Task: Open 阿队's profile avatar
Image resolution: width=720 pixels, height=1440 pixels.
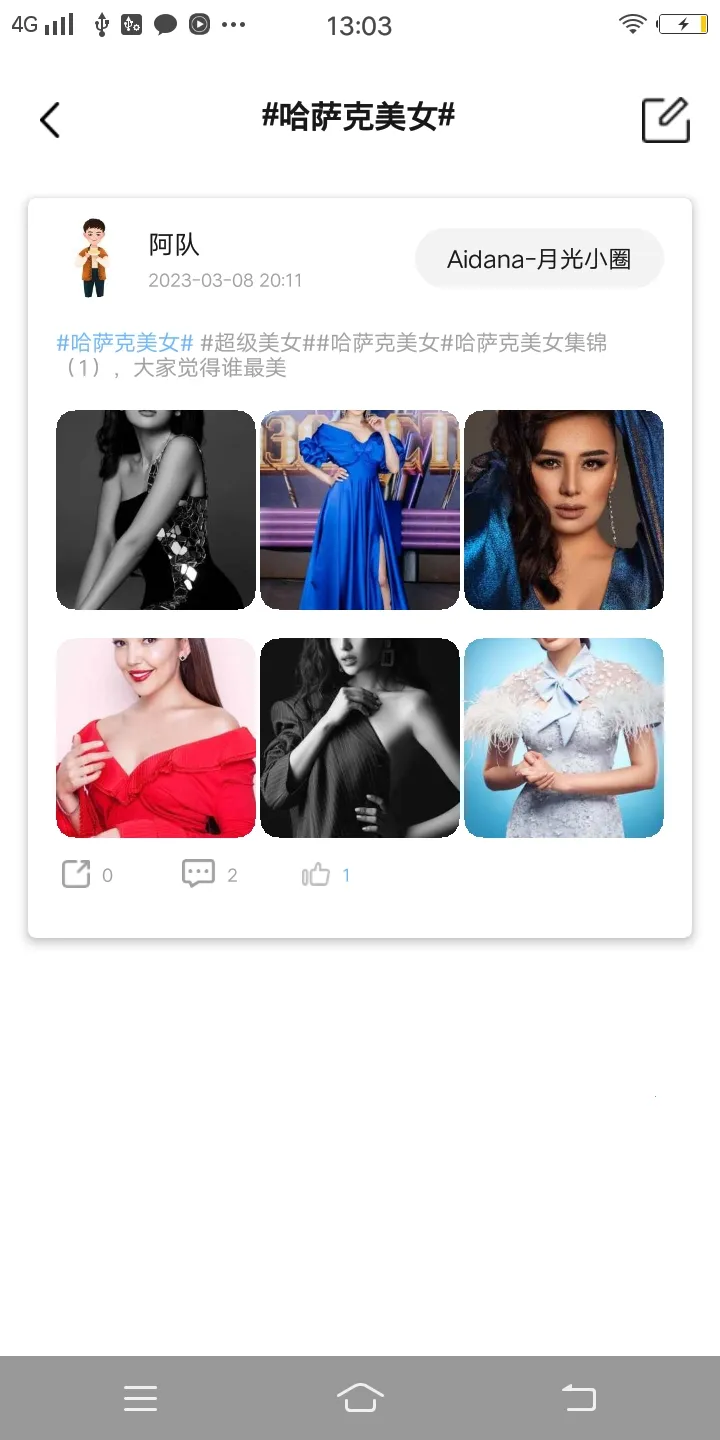Action: pos(95,258)
